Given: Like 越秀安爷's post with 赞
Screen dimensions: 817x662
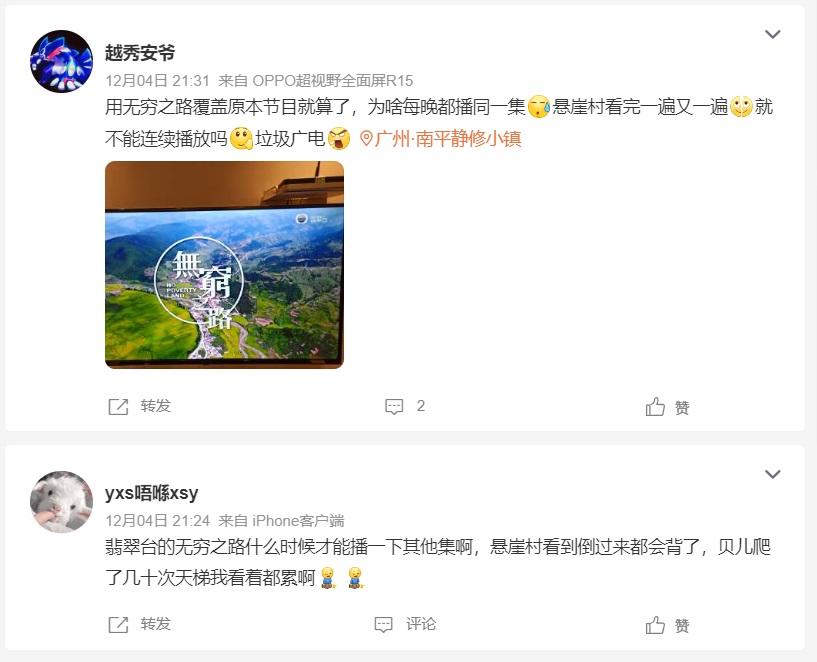Looking at the screenshot, I should [668, 407].
